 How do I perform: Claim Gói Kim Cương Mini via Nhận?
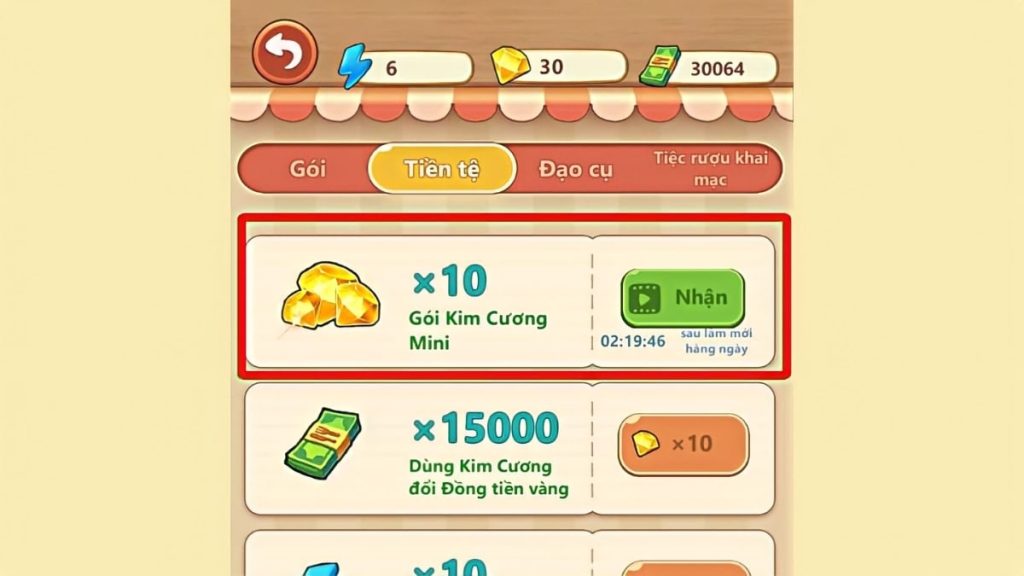click(683, 297)
